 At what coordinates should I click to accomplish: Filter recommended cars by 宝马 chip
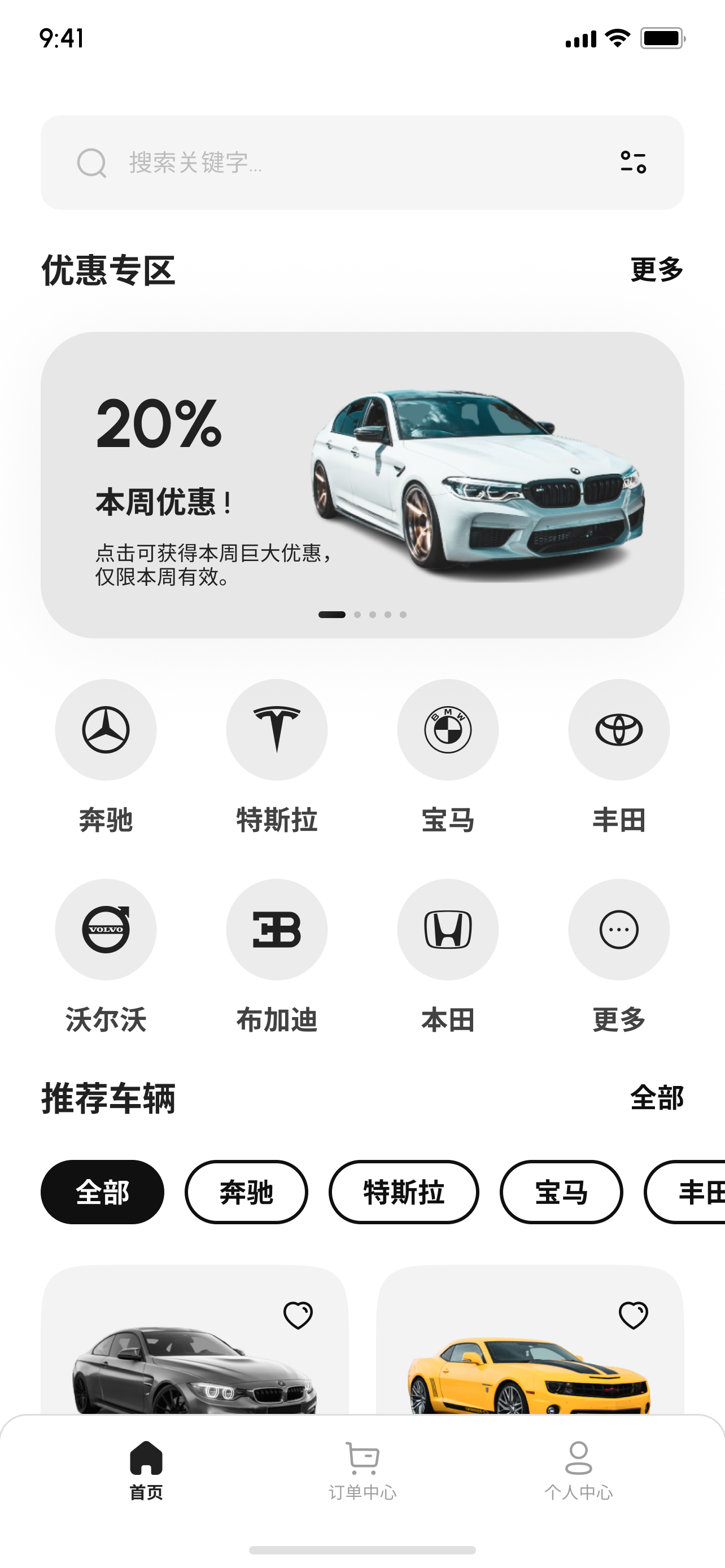point(561,1192)
